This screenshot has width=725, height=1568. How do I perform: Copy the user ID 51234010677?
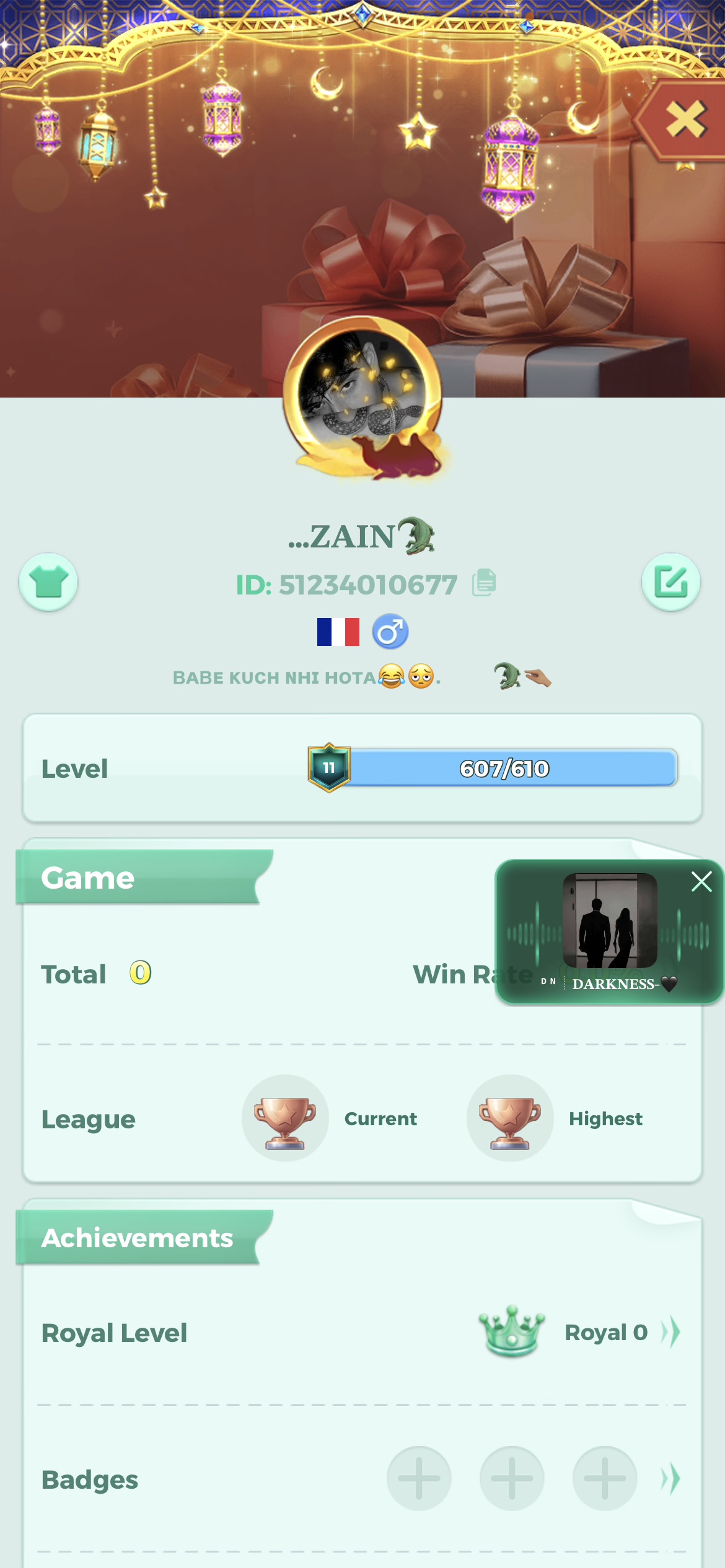point(484,583)
